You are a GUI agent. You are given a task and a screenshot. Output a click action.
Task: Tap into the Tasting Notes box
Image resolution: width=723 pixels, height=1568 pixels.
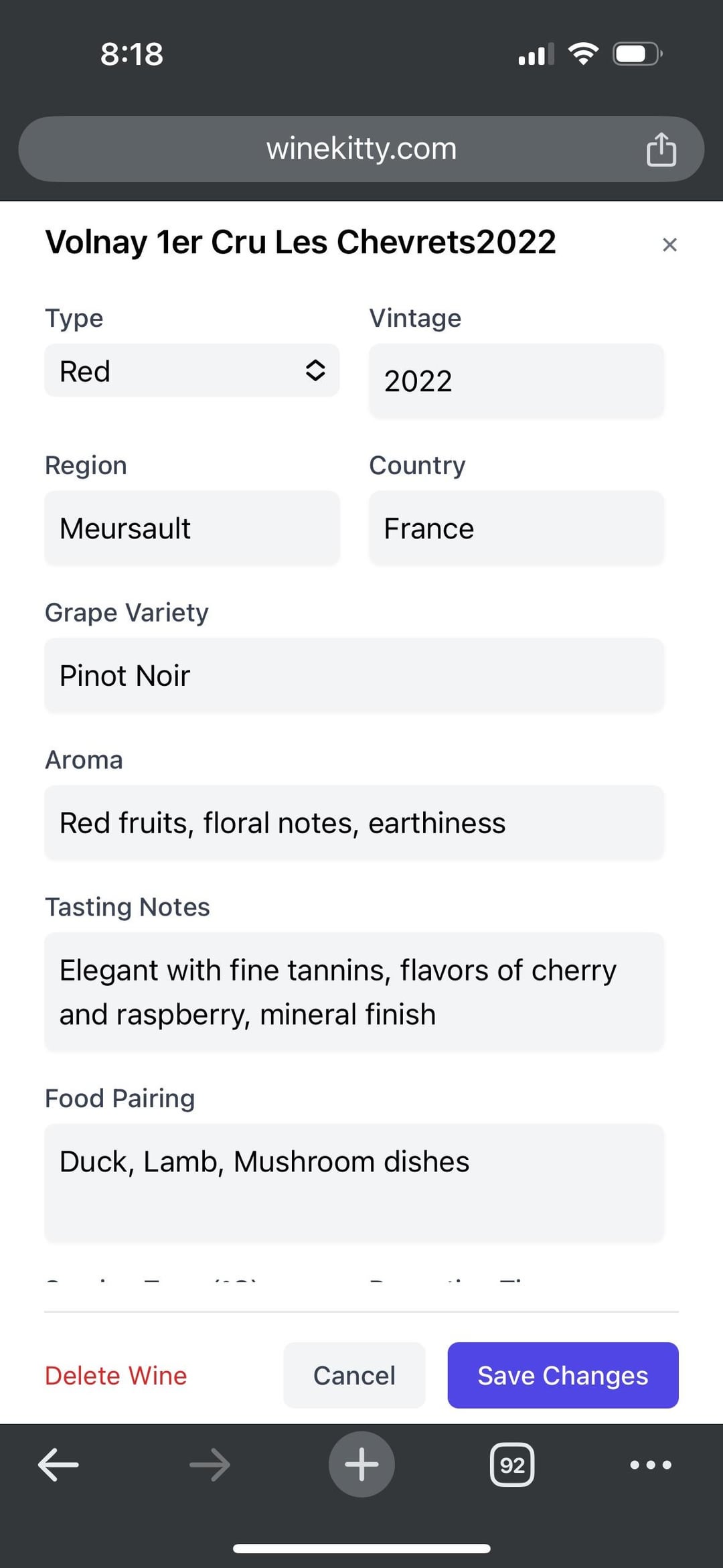[354, 992]
